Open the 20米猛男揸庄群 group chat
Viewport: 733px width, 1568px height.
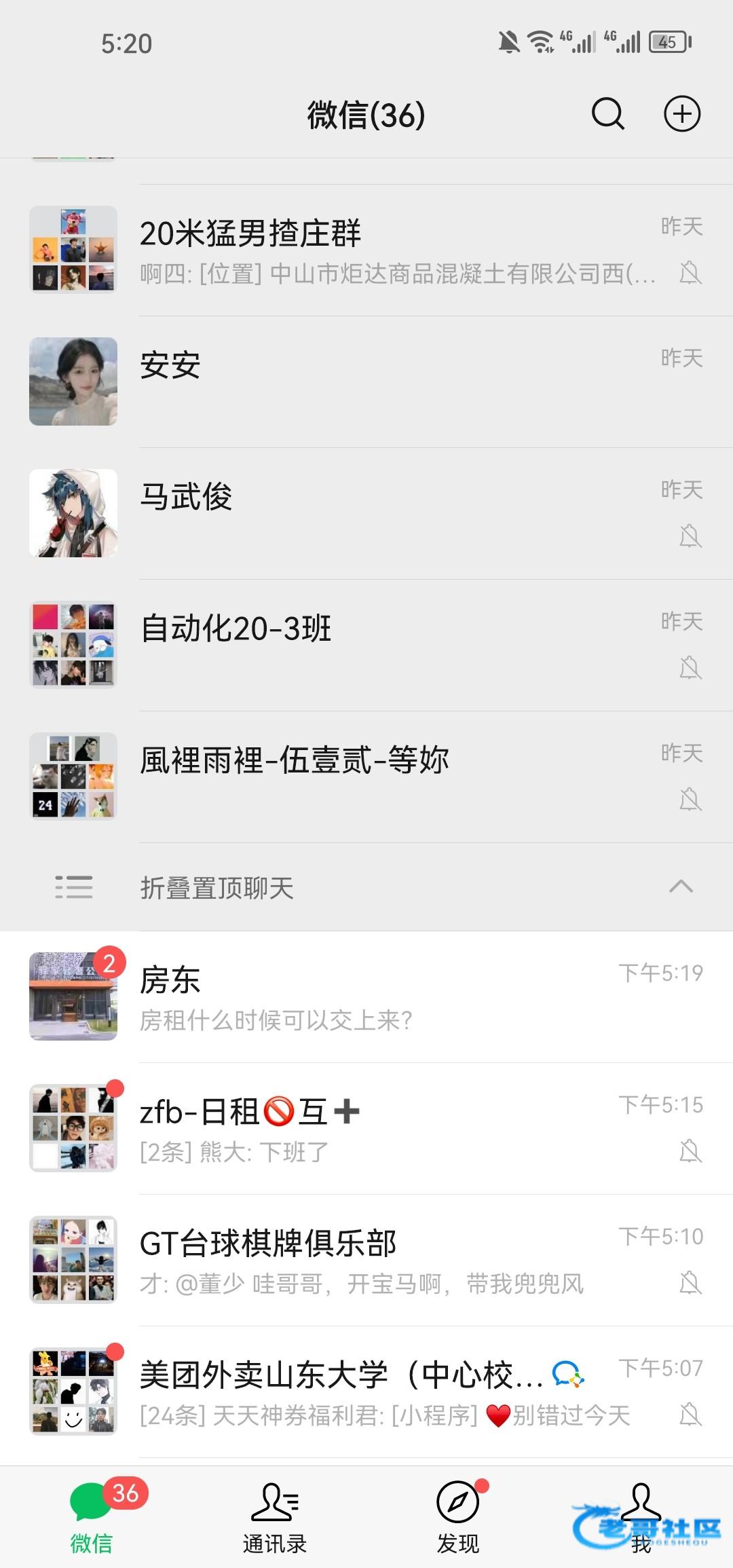366,250
